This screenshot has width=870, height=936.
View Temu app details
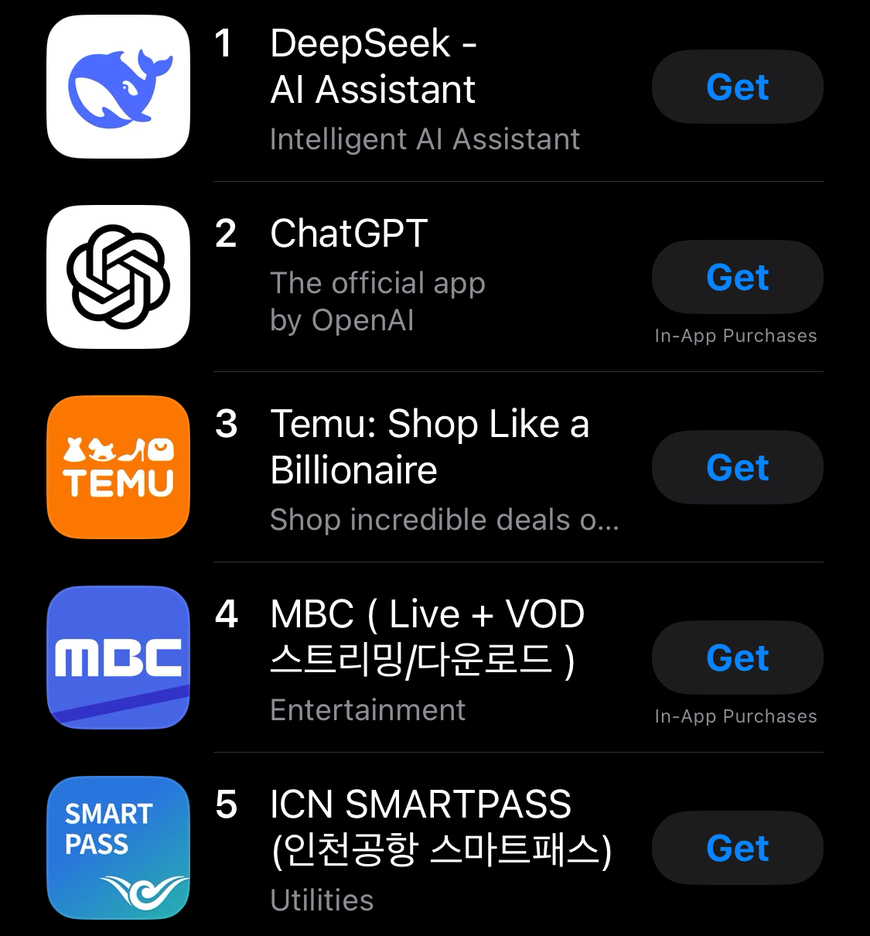click(429, 446)
